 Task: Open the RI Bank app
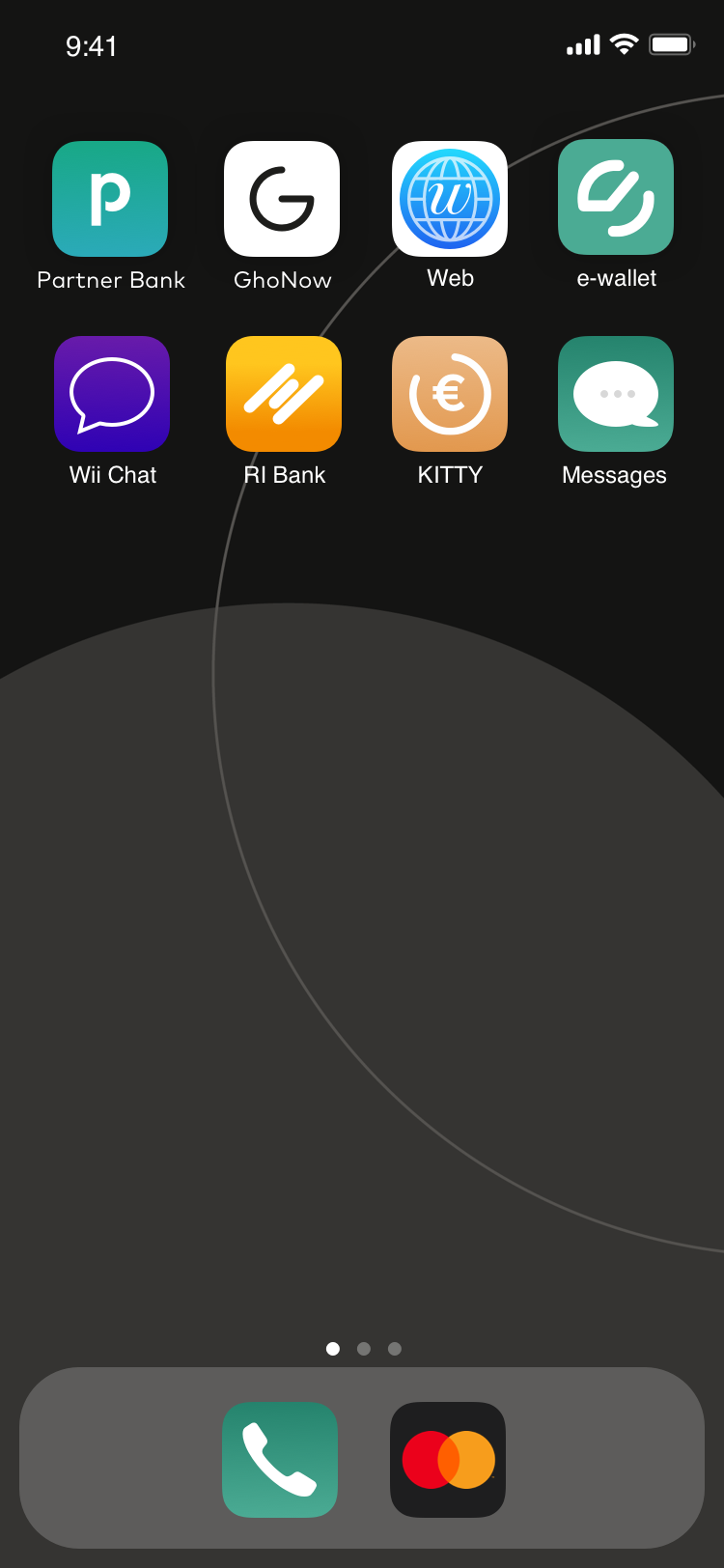point(284,394)
